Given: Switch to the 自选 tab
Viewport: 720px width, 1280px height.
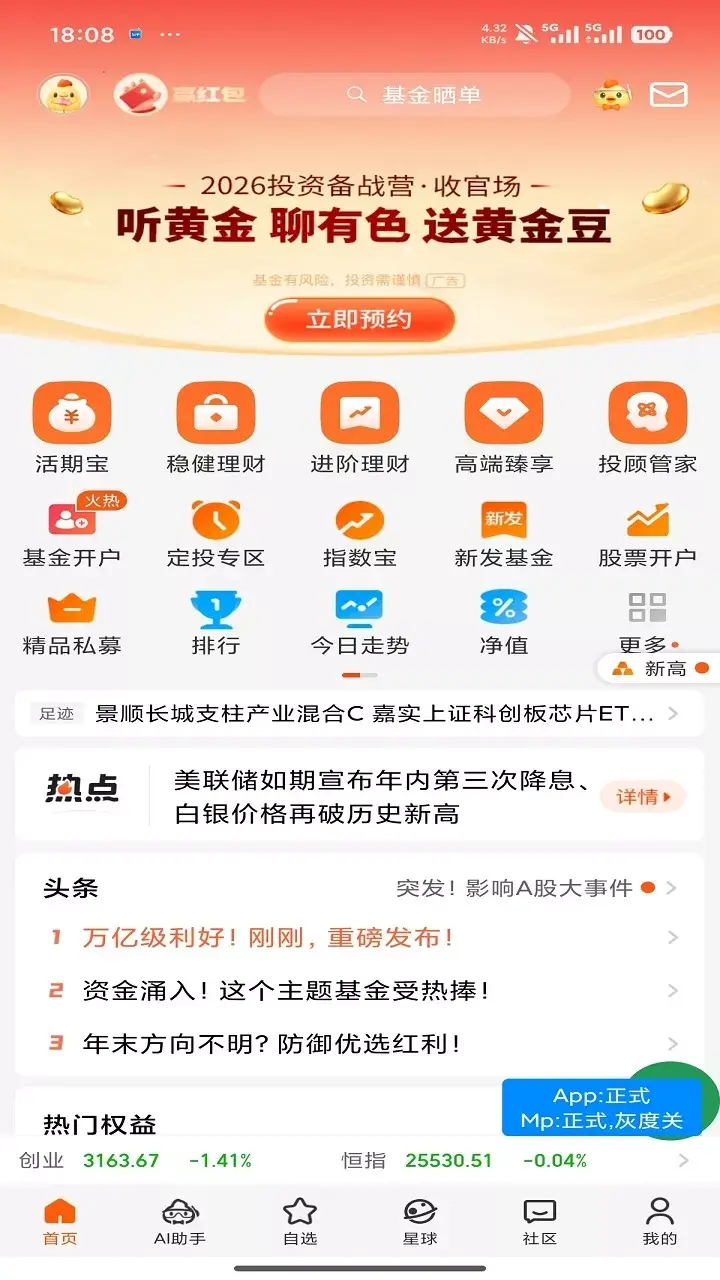Looking at the screenshot, I should coord(300,1222).
